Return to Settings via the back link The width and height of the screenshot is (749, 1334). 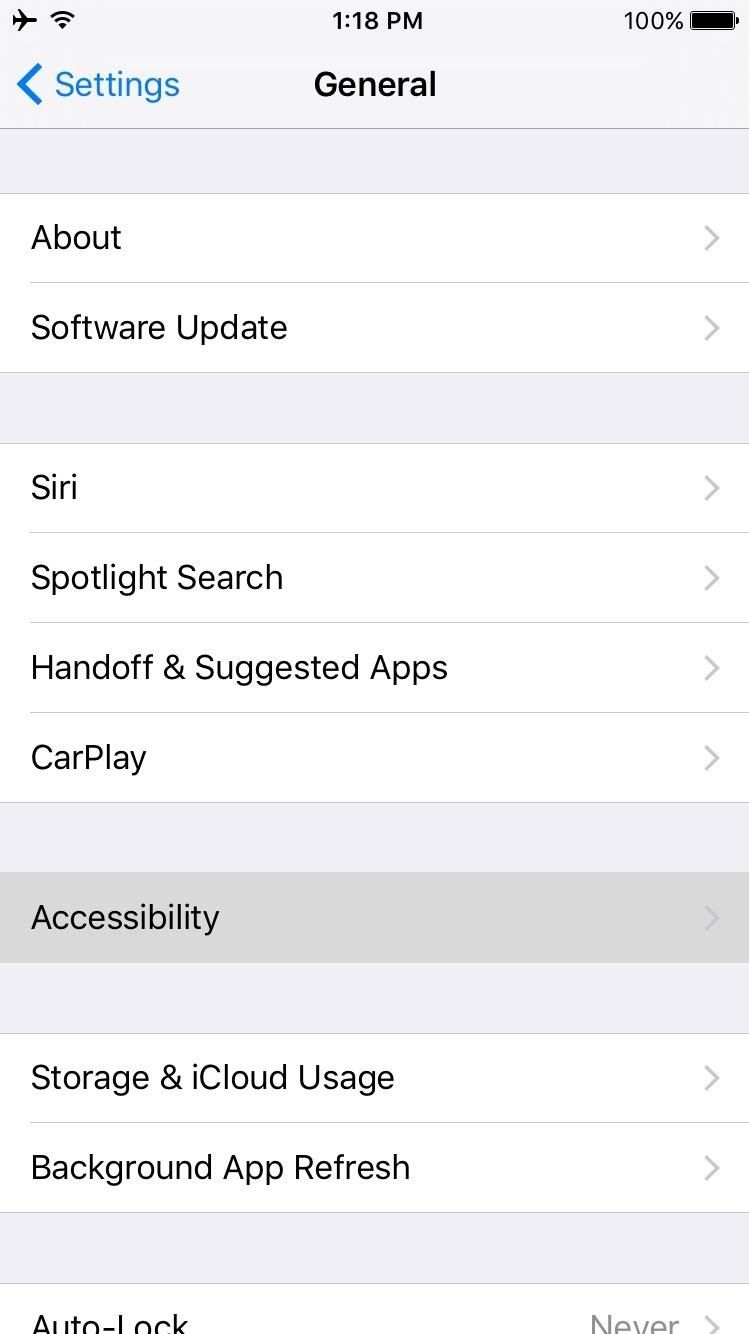point(117,85)
